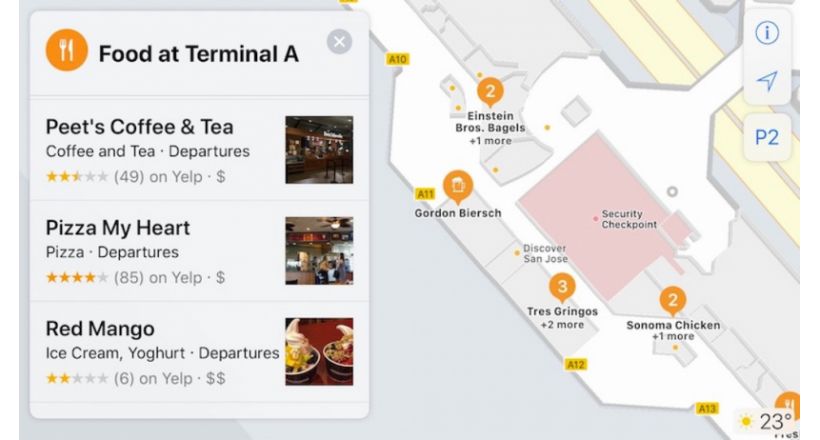Tap the Discover San Jose map marker

point(517,251)
